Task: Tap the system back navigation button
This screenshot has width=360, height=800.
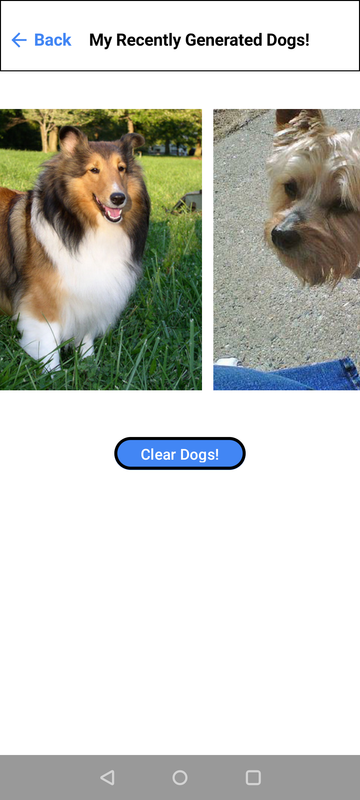Action: 107,778
